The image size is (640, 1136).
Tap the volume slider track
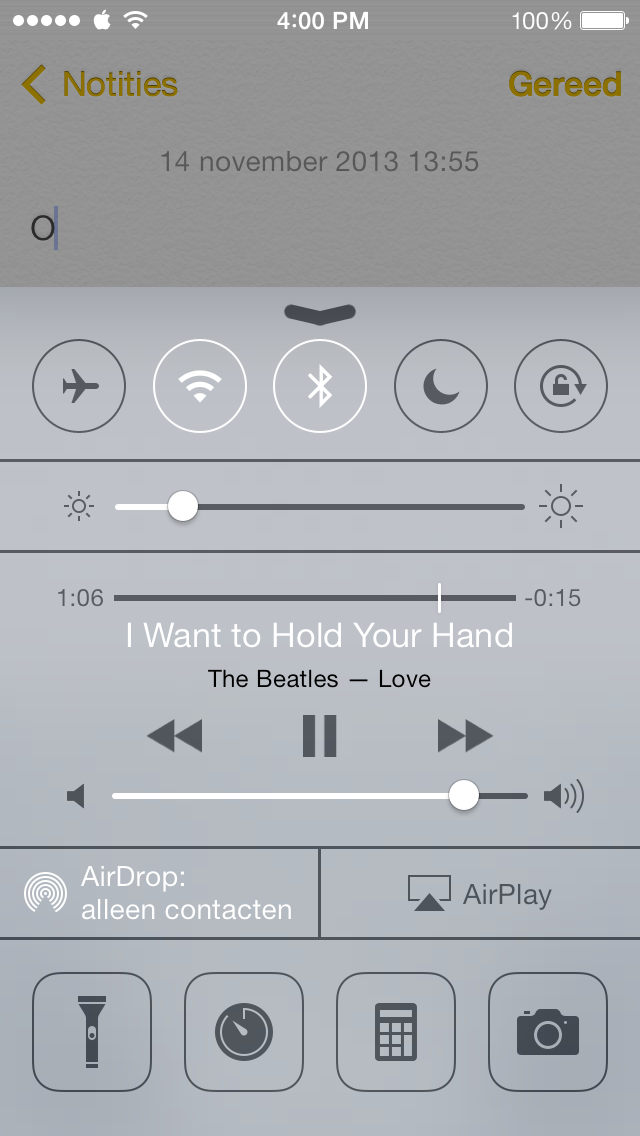pyautogui.click(x=320, y=795)
